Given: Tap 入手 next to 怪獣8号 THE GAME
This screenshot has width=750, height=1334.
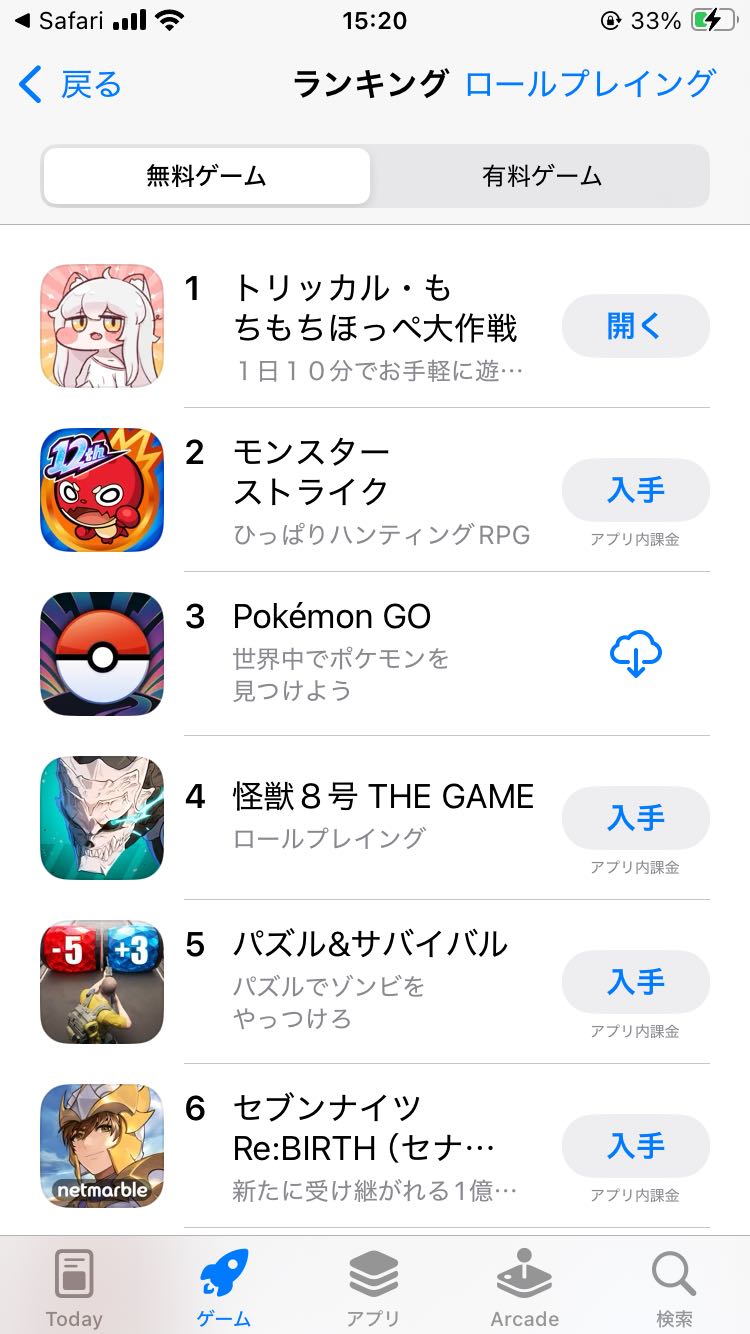Looking at the screenshot, I should coord(635,818).
